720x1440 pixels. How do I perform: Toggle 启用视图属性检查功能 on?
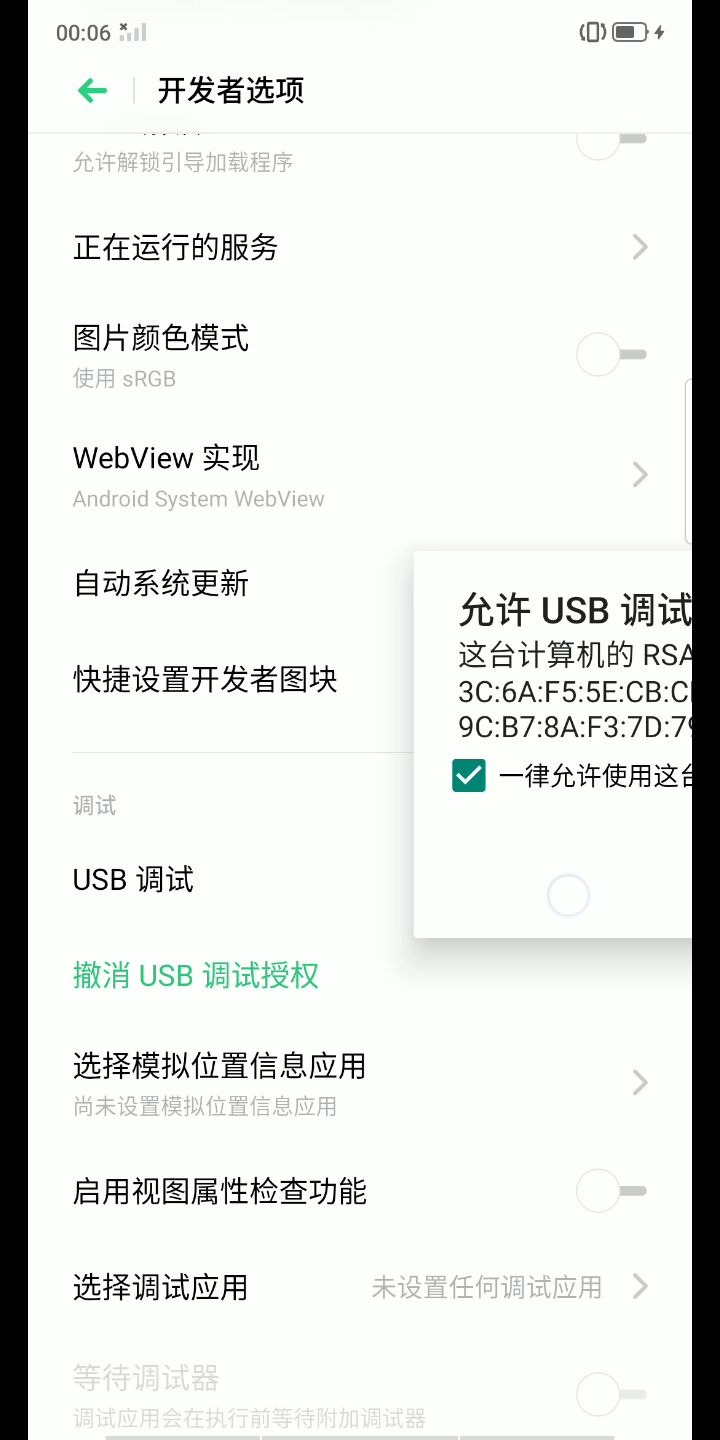point(610,1191)
